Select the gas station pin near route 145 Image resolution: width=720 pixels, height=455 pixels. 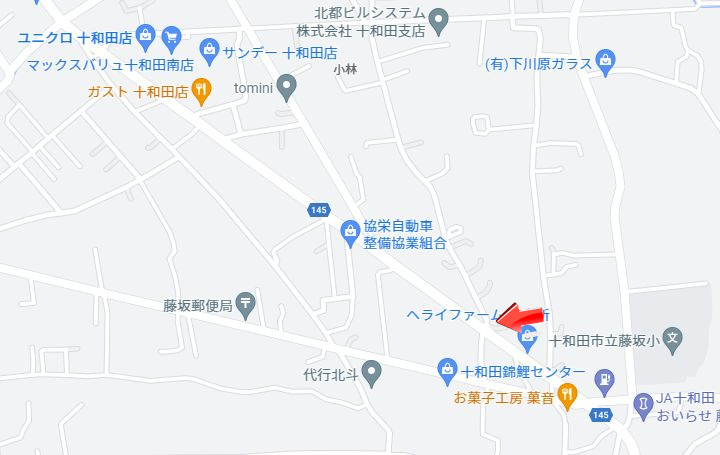click(x=603, y=379)
